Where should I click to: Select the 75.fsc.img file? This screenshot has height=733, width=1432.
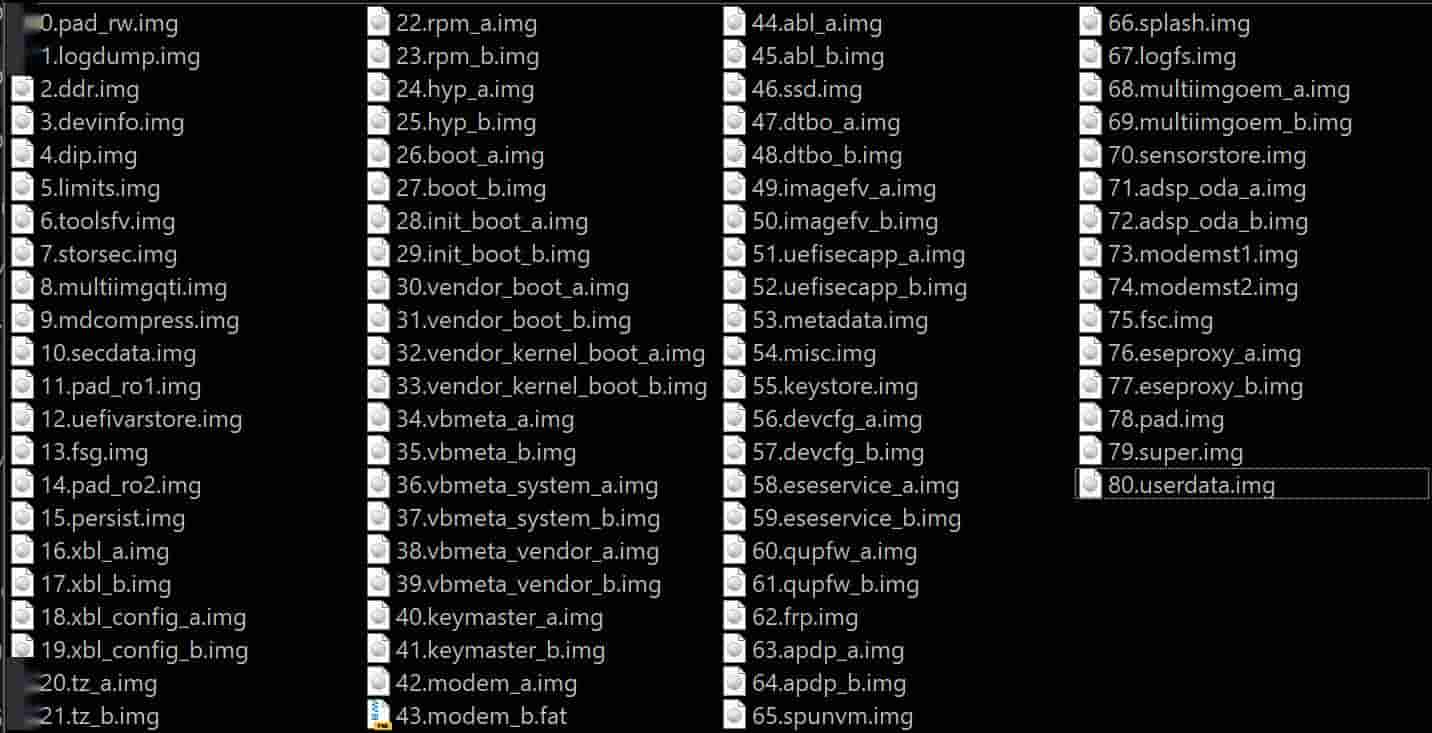[x=1160, y=321]
